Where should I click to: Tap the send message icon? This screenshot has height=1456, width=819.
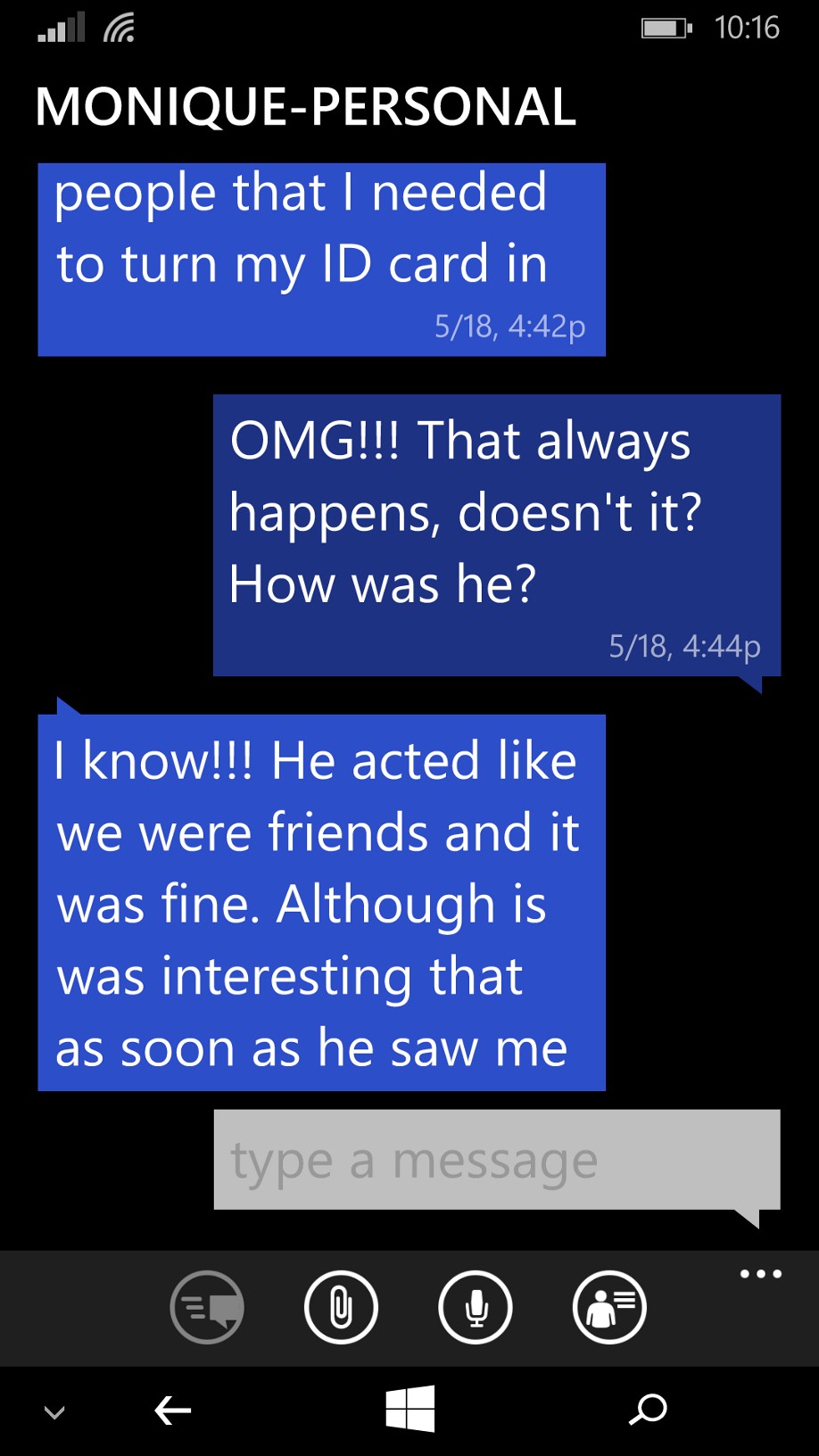207,1307
